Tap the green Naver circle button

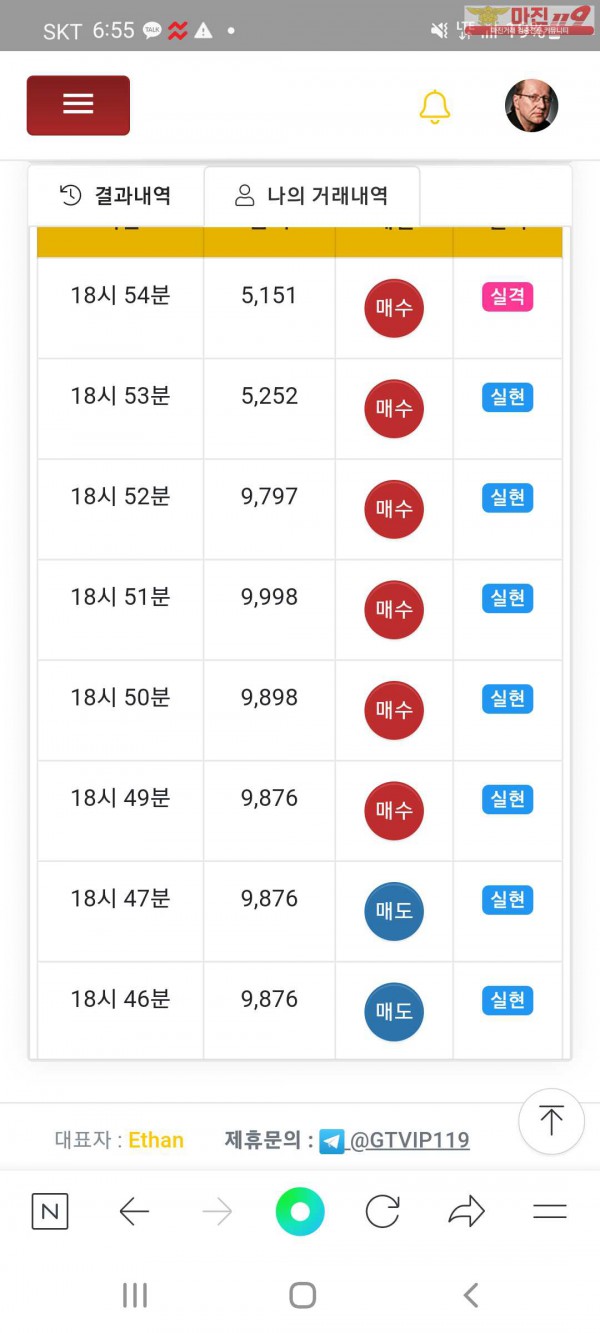point(300,1212)
